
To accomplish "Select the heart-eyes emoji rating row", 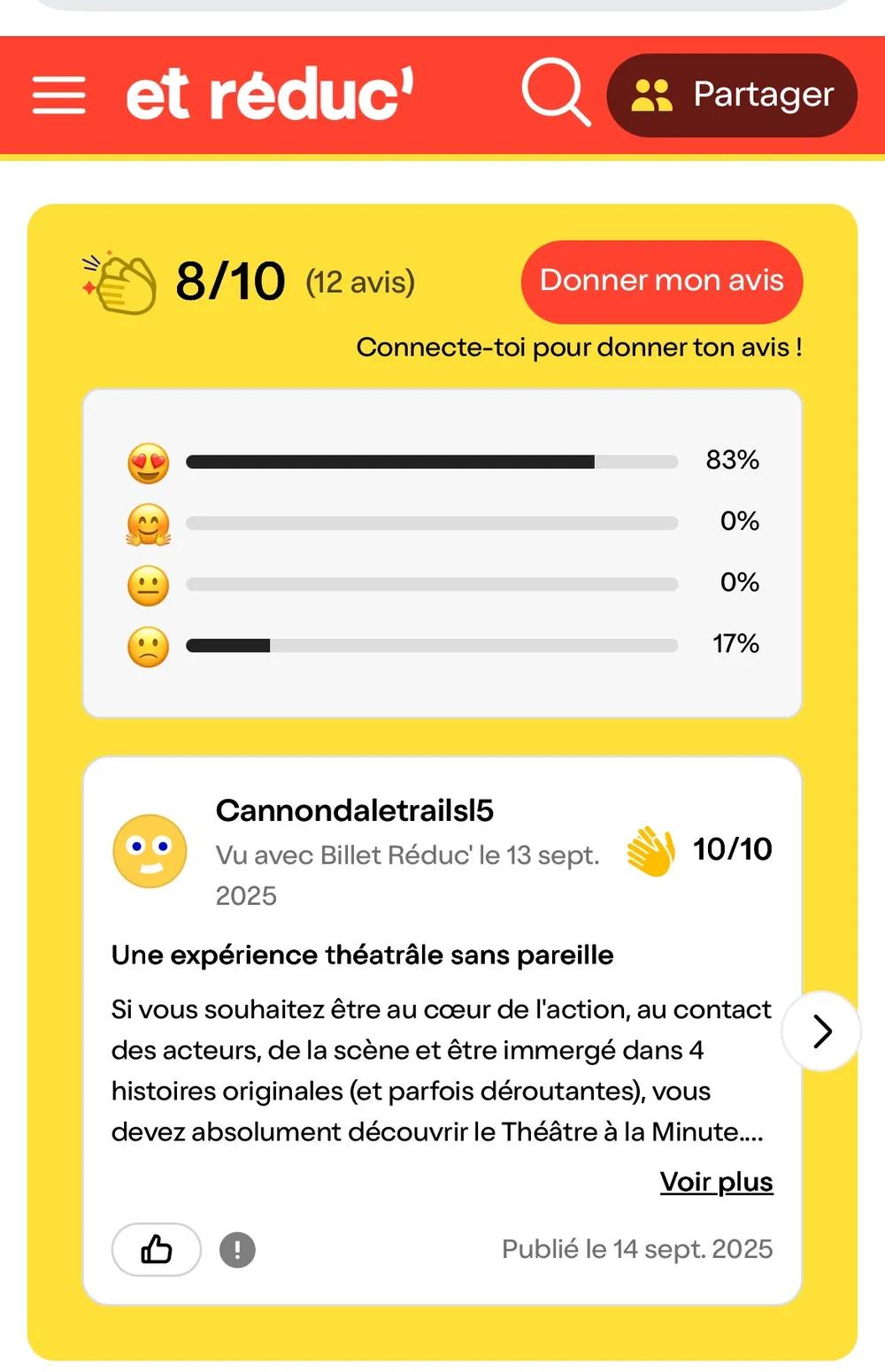I will (x=149, y=461).
